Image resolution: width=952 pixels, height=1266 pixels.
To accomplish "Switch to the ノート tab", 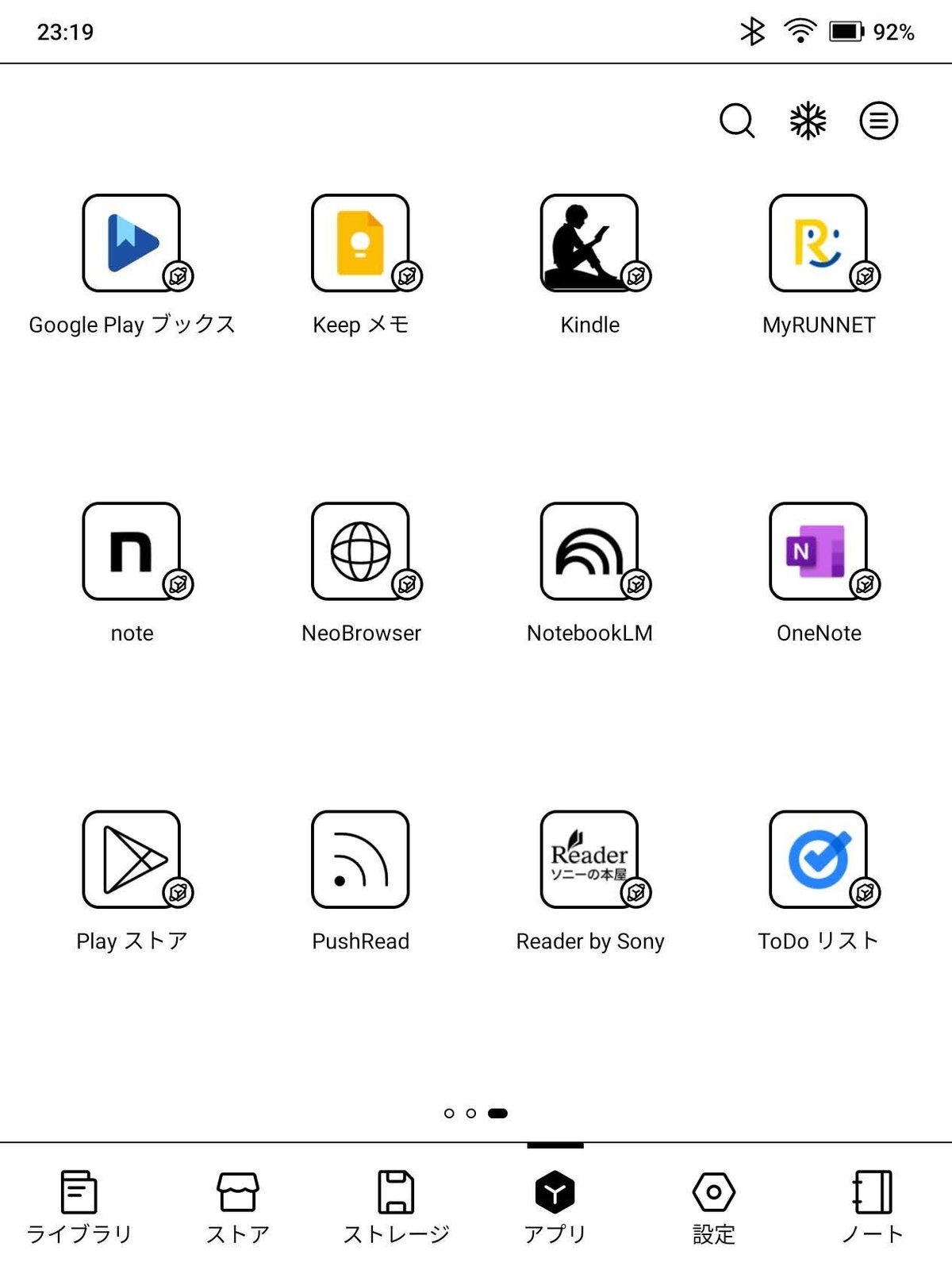I will pyautogui.click(x=873, y=1206).
